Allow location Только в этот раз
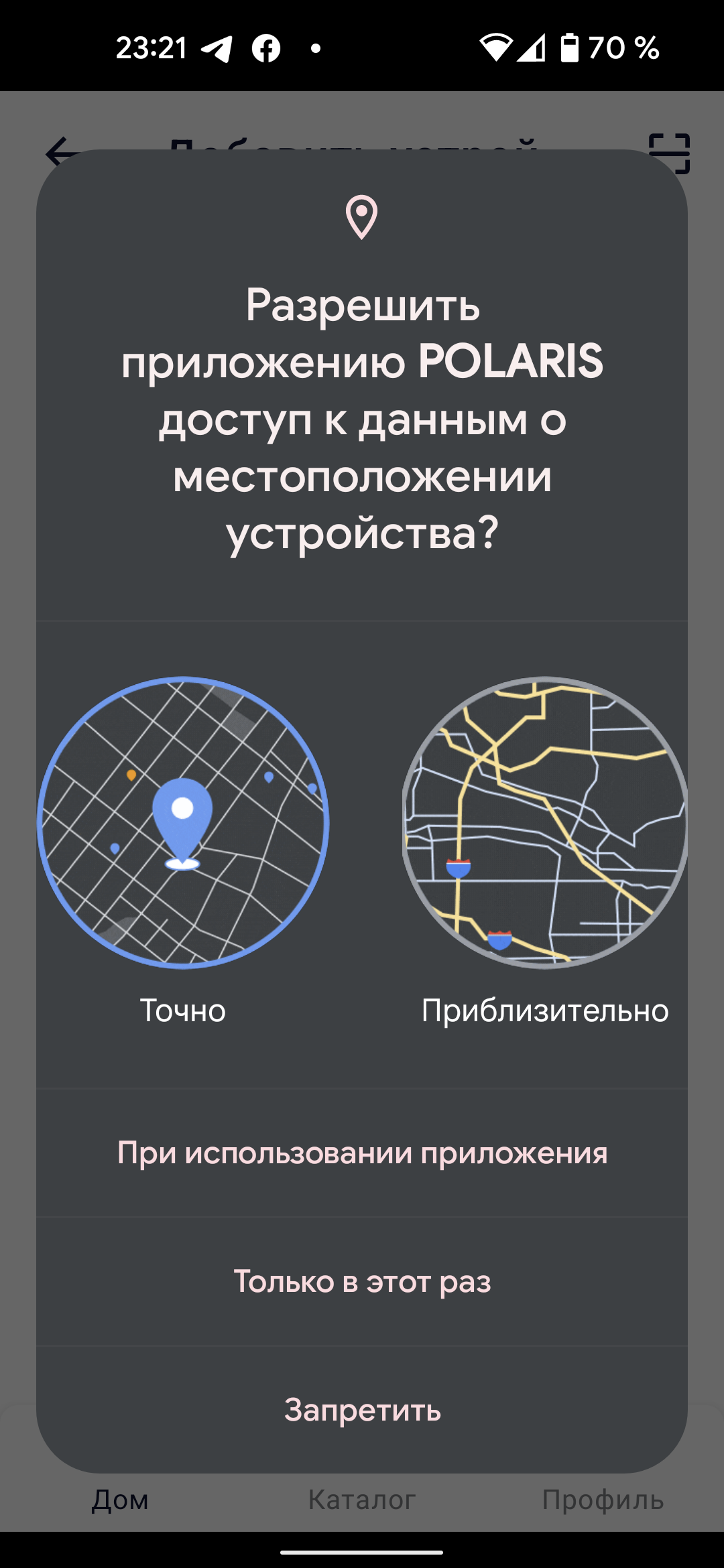 tap(362, 1282)
